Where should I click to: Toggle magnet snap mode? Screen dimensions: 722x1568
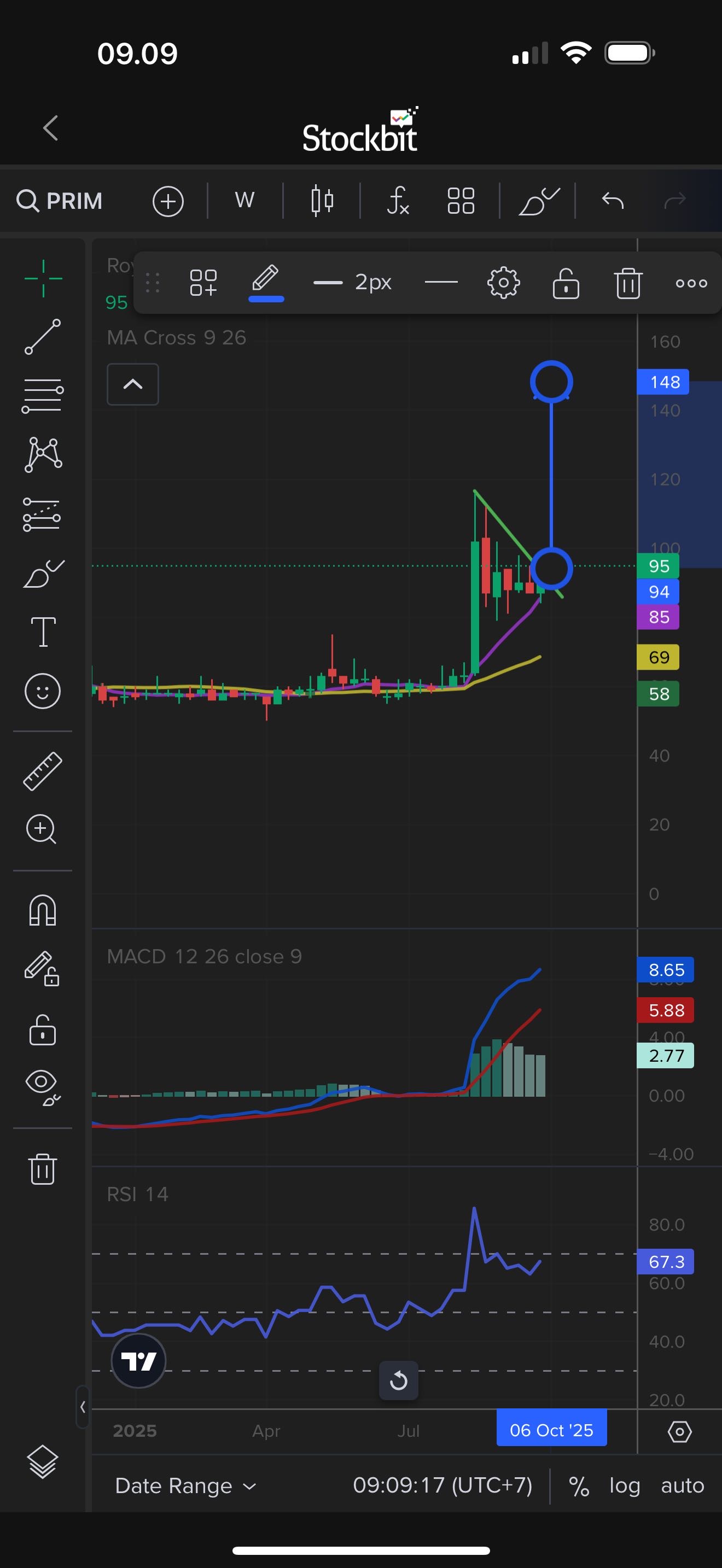[43, 910]
